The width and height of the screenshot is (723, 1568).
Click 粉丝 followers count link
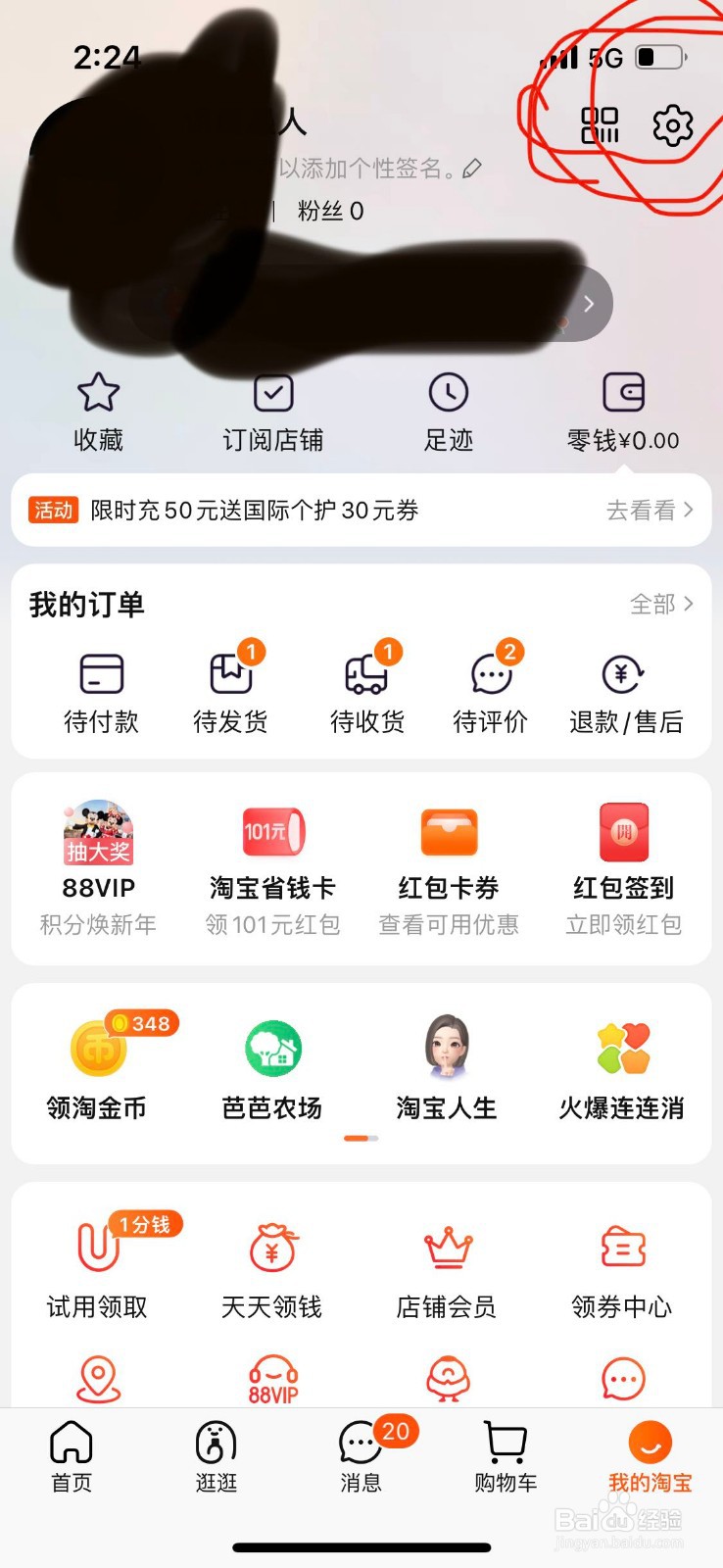click(327, 211)
